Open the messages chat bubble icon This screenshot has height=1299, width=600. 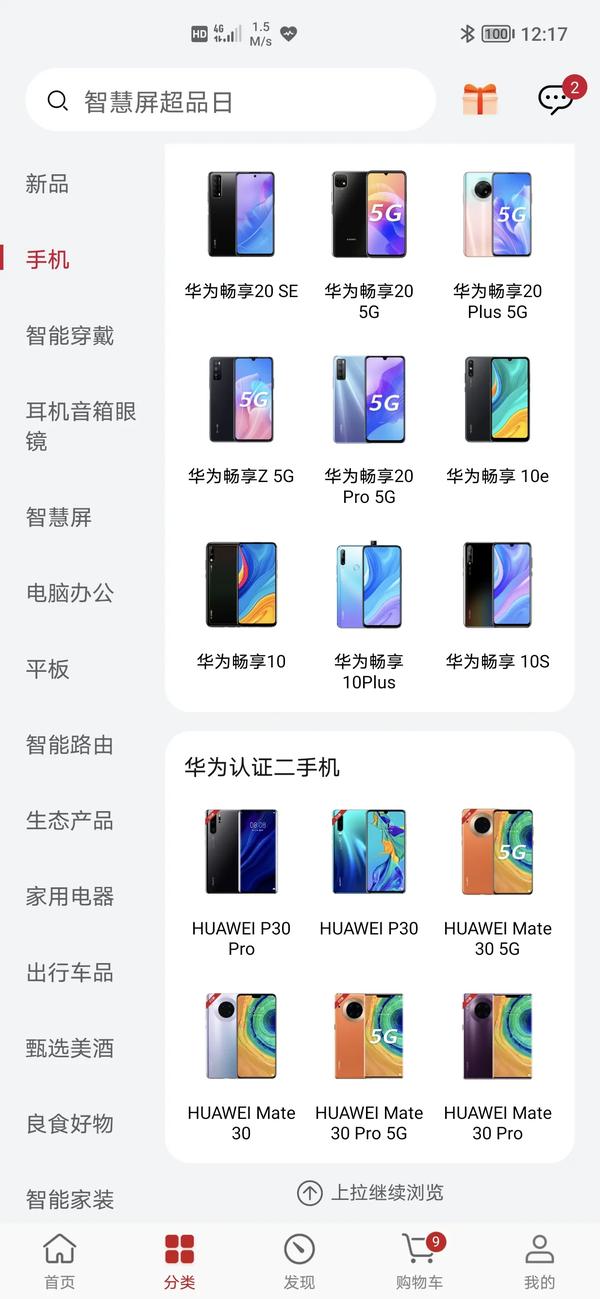click(555, 99)
